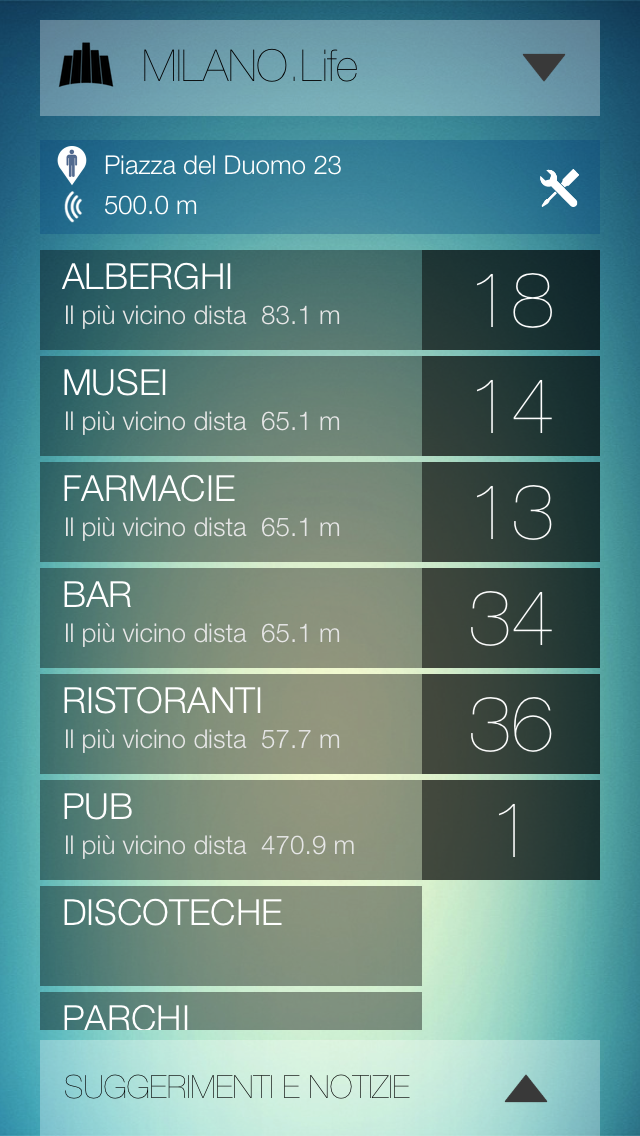This screenshot has height=1136, width=640.
Task: Open the wrench and screwdriver settings
Action: coord(559,188)
